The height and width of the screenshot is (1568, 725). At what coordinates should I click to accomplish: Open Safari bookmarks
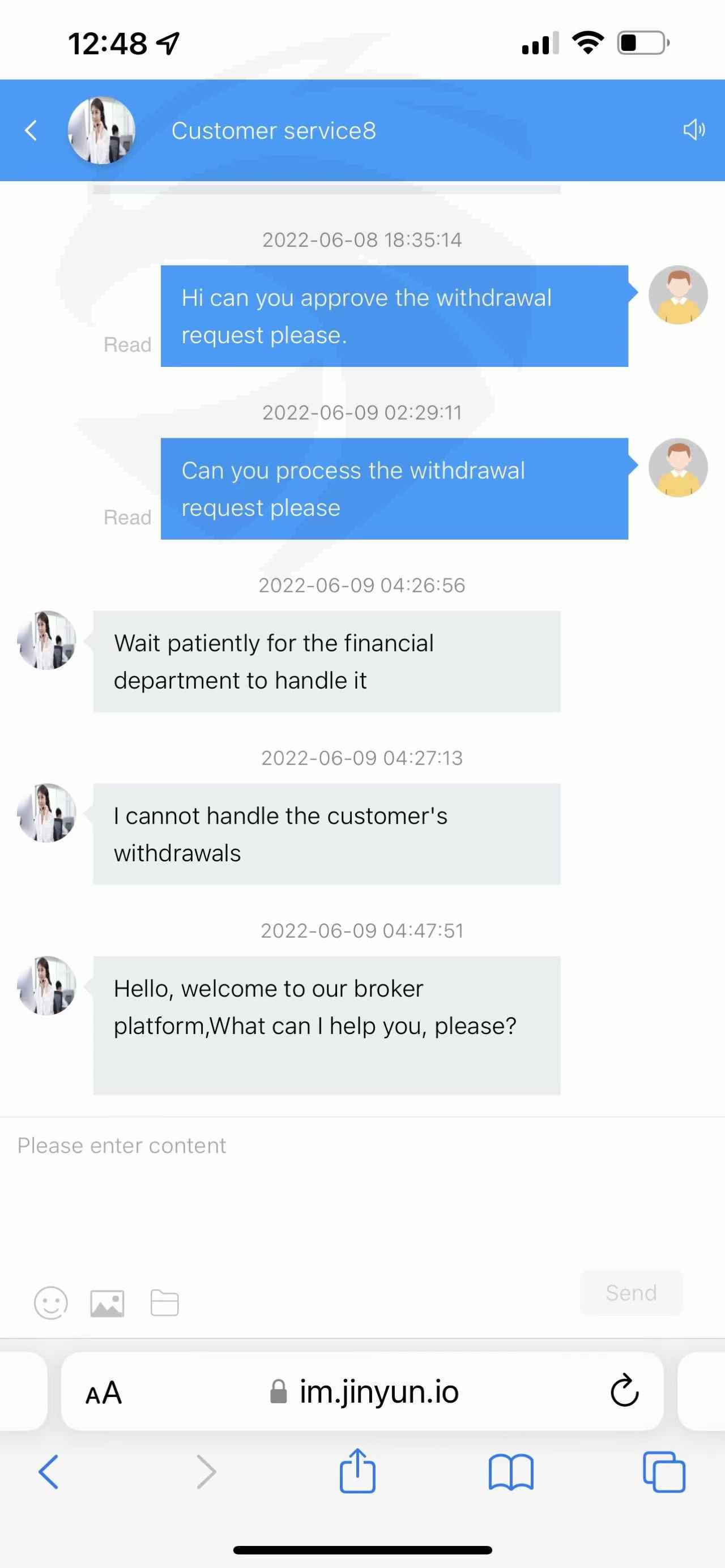tap(511, 1472)
